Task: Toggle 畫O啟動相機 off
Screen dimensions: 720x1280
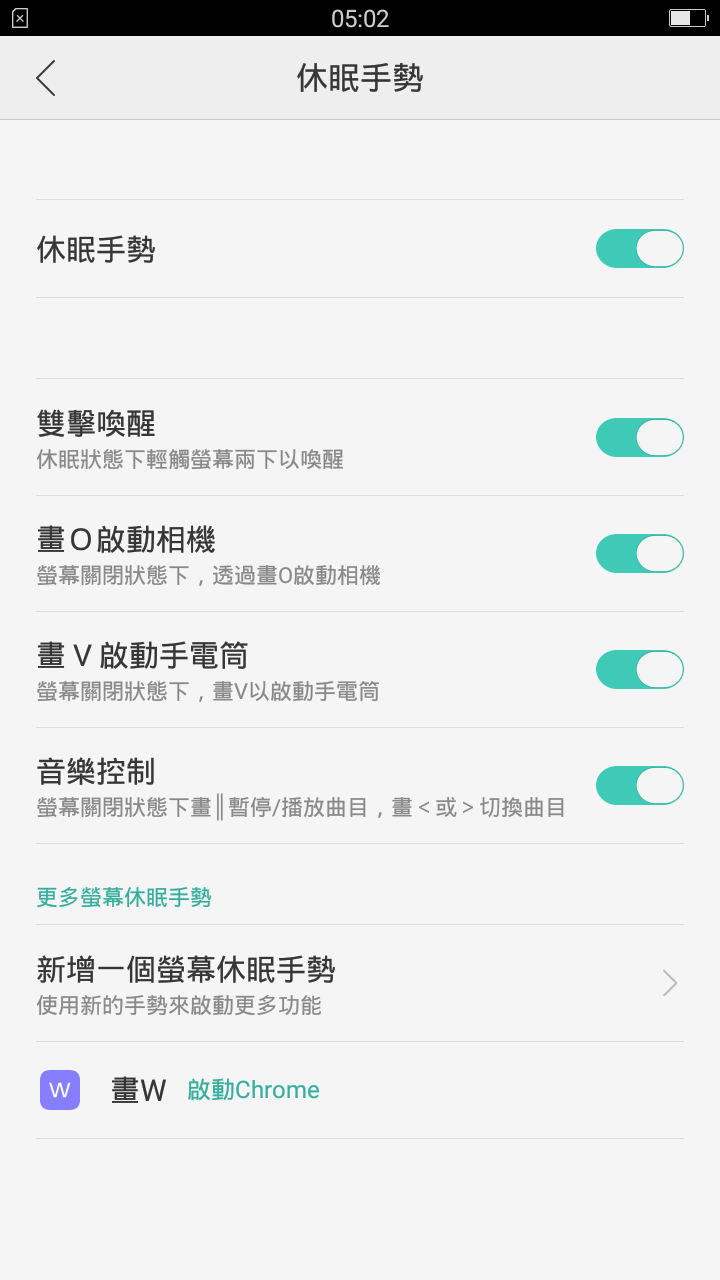Action: pos(640,554)
